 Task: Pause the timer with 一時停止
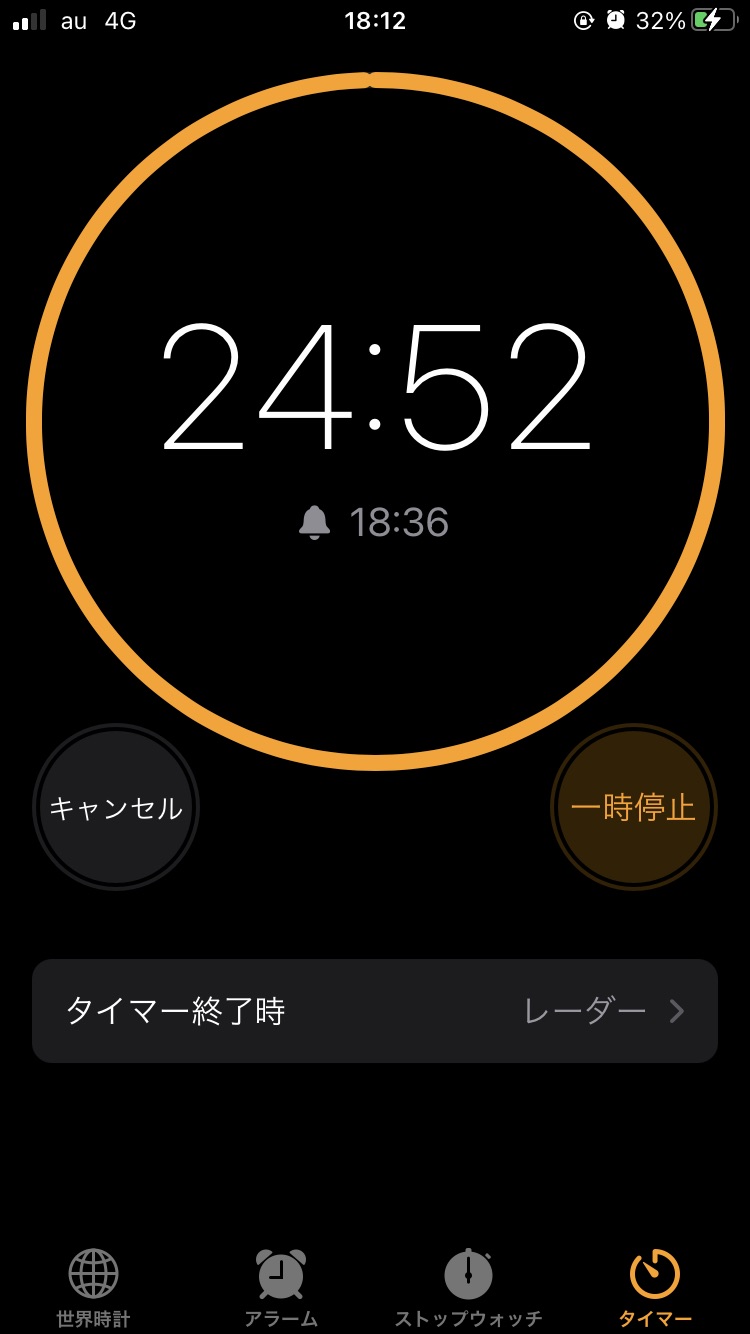click(633, 807)
